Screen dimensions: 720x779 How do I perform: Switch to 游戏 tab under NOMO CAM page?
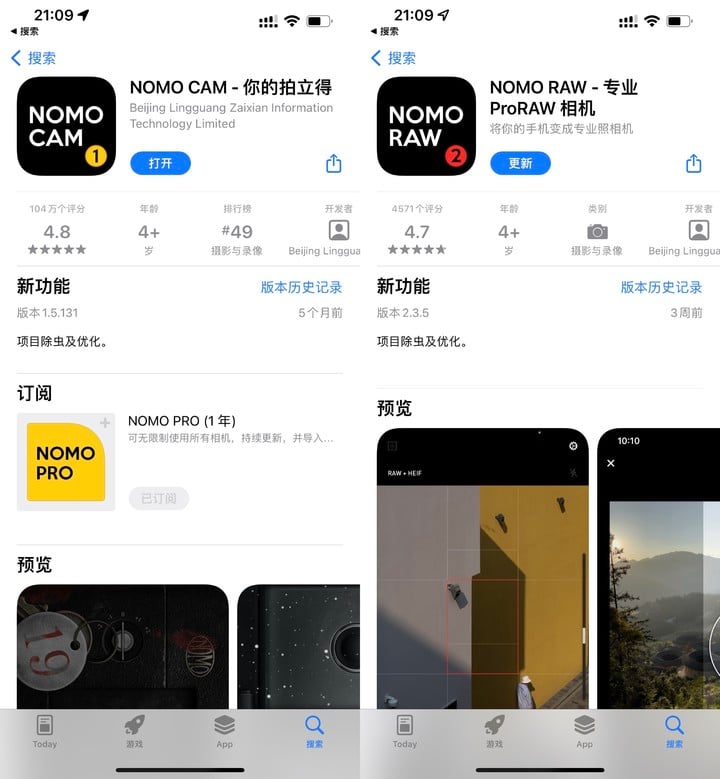coord(134,731)
